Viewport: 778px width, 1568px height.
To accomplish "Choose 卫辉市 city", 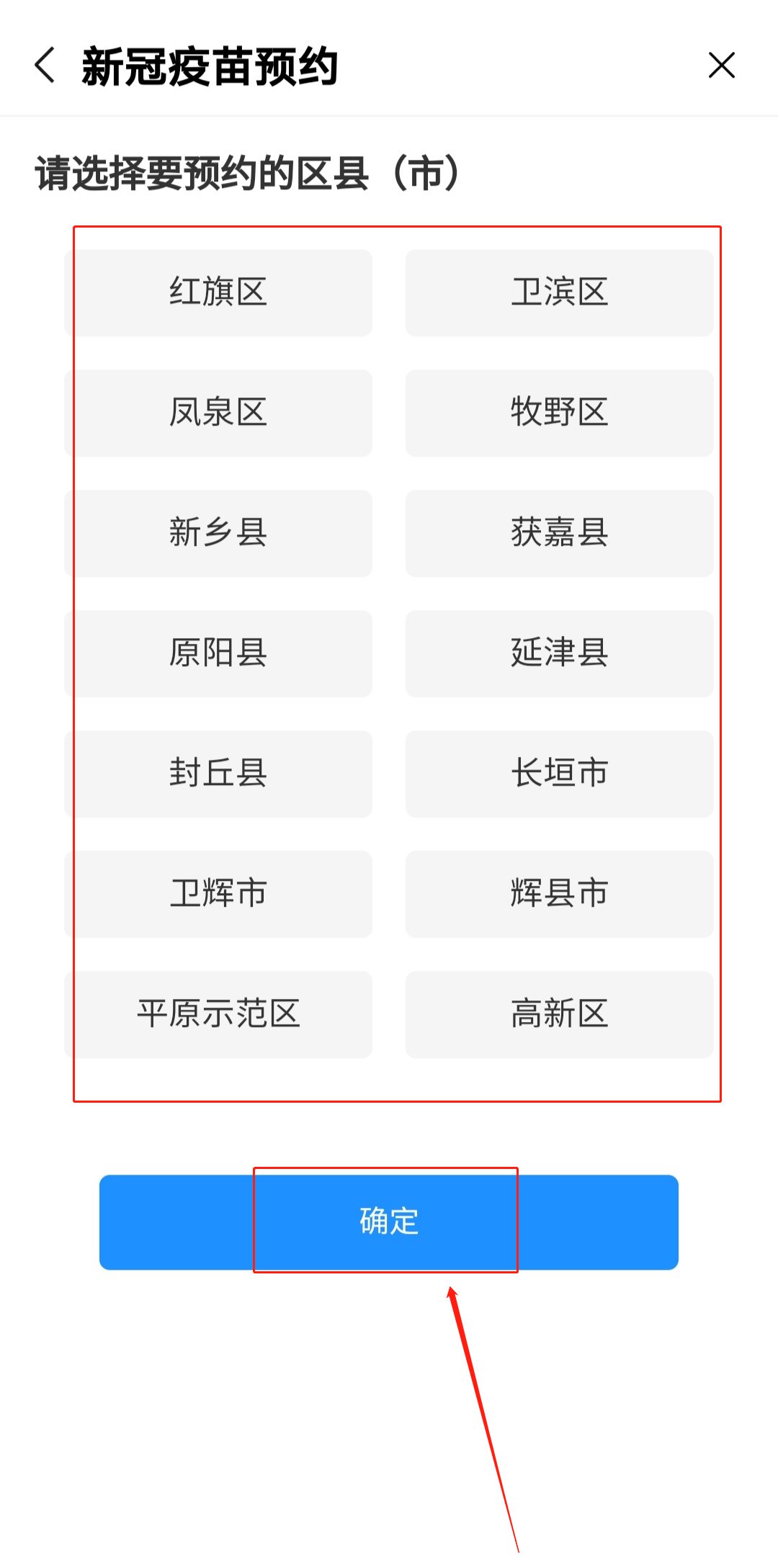I will (x=218, y=895).
